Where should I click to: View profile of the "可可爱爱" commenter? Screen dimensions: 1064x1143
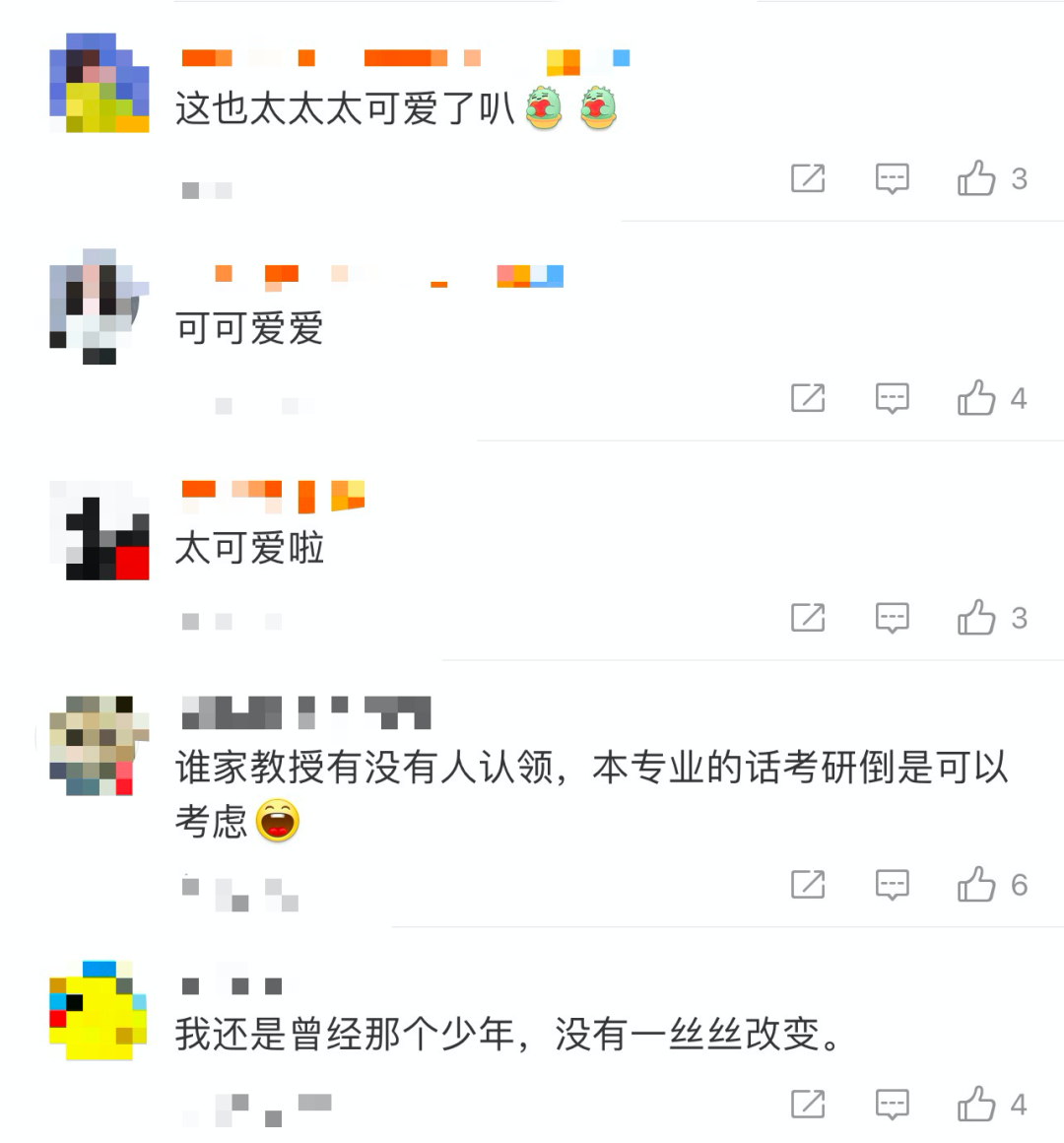coord(99,305)
